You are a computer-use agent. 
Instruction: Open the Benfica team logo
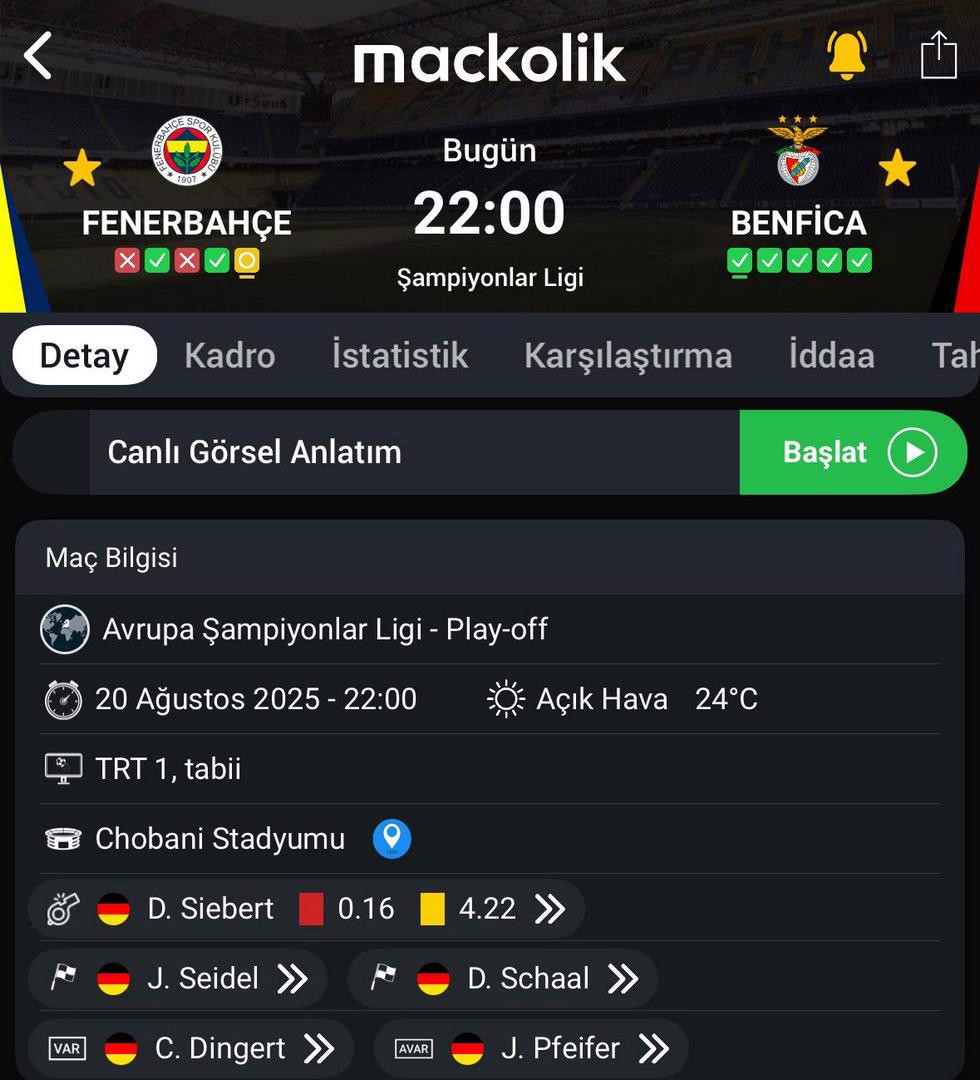point(798,152)
